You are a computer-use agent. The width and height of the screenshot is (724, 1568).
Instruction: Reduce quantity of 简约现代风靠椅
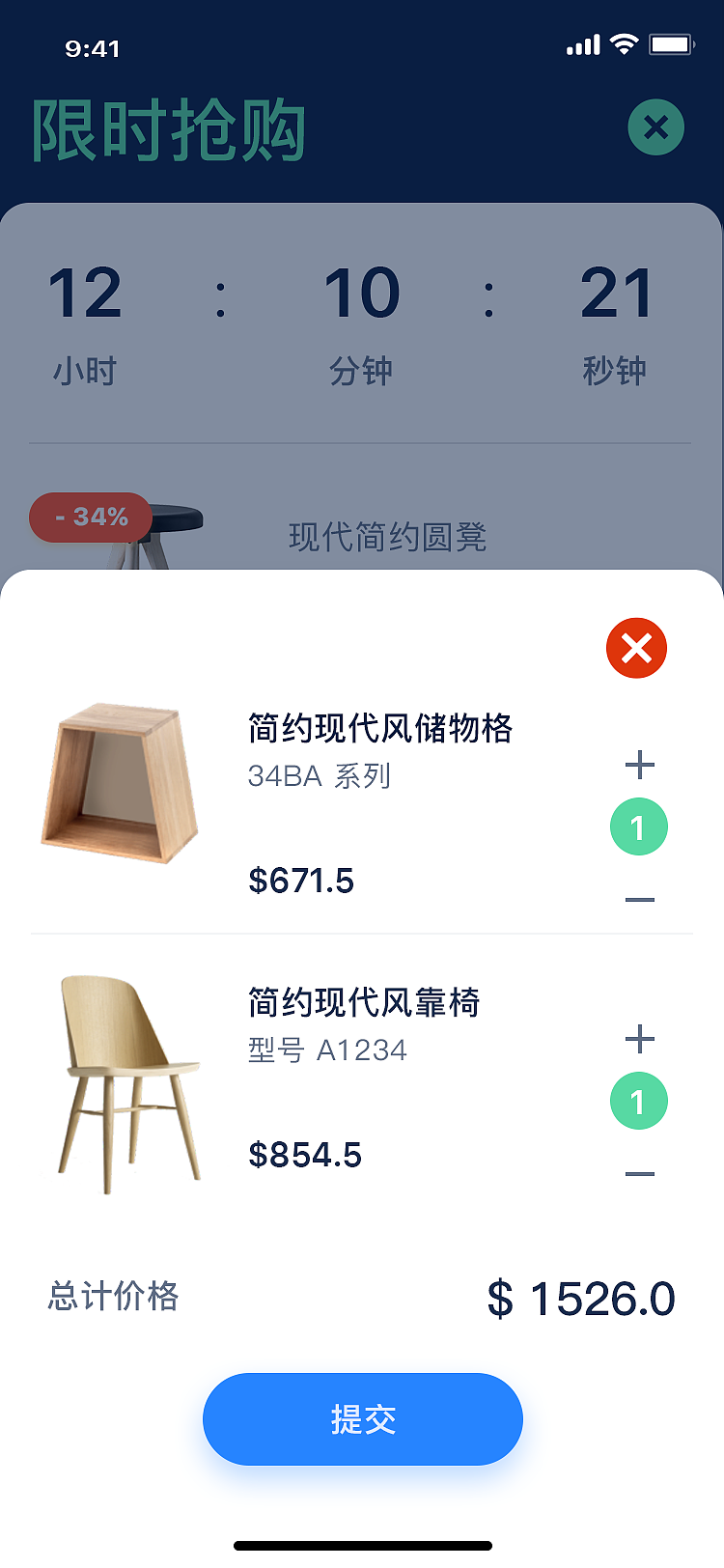click(639, 1174)
